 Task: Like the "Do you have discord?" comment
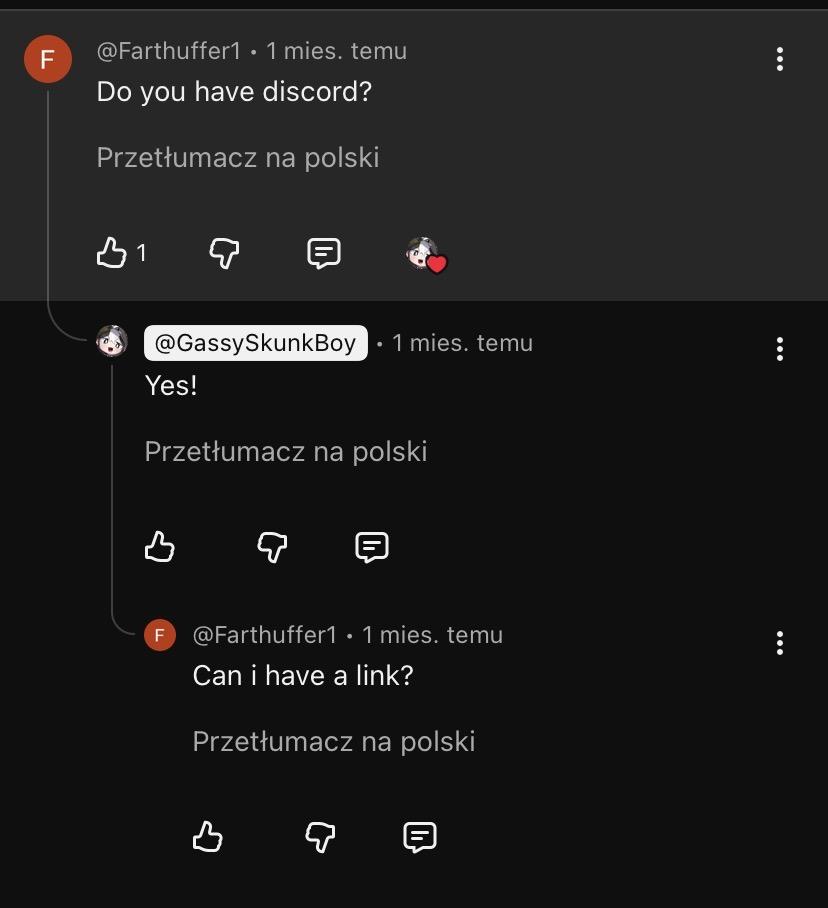click(111, 253)
